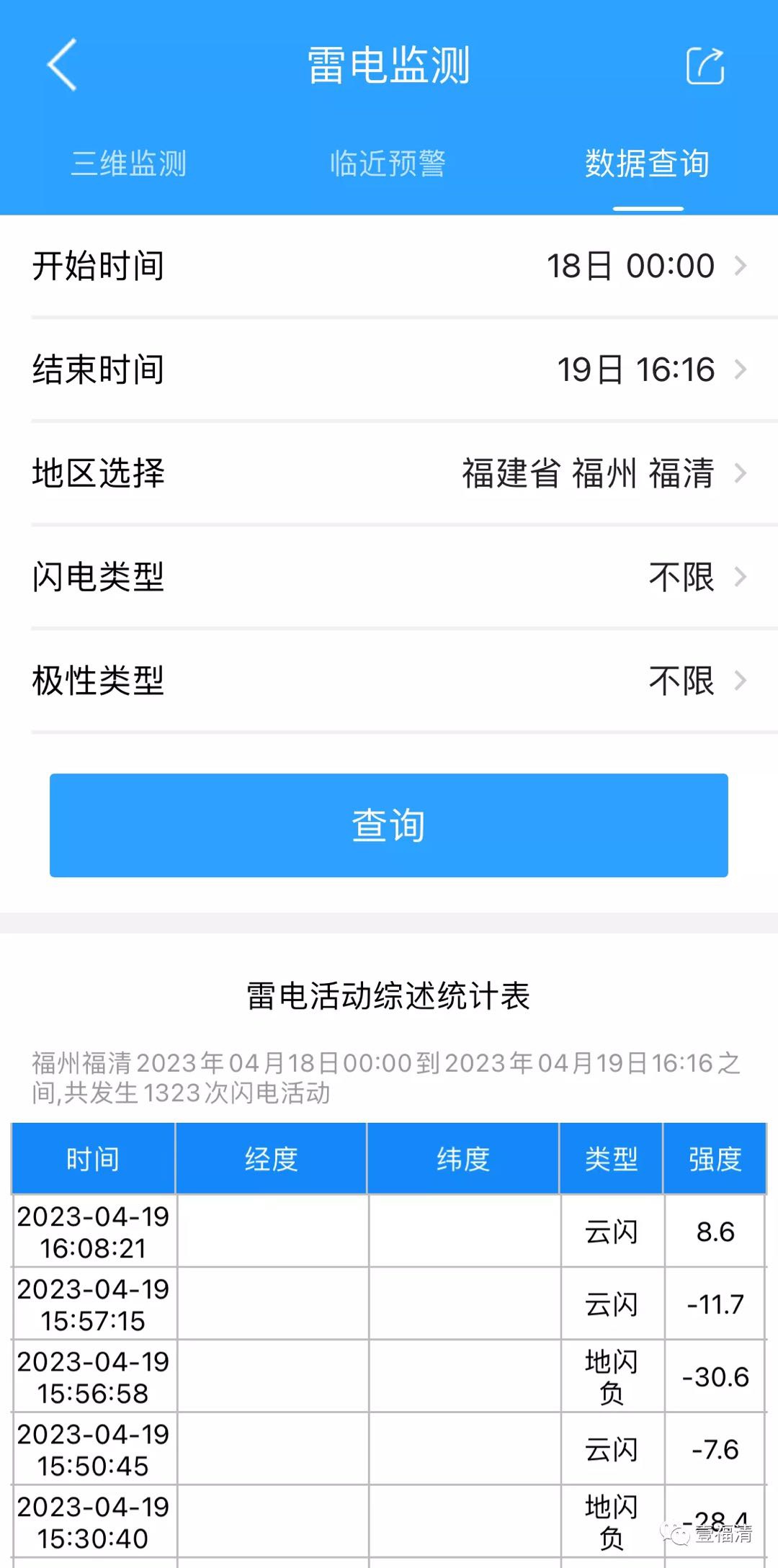
Task: Open 地区选择 to pick a region
Action: (389, 473)
